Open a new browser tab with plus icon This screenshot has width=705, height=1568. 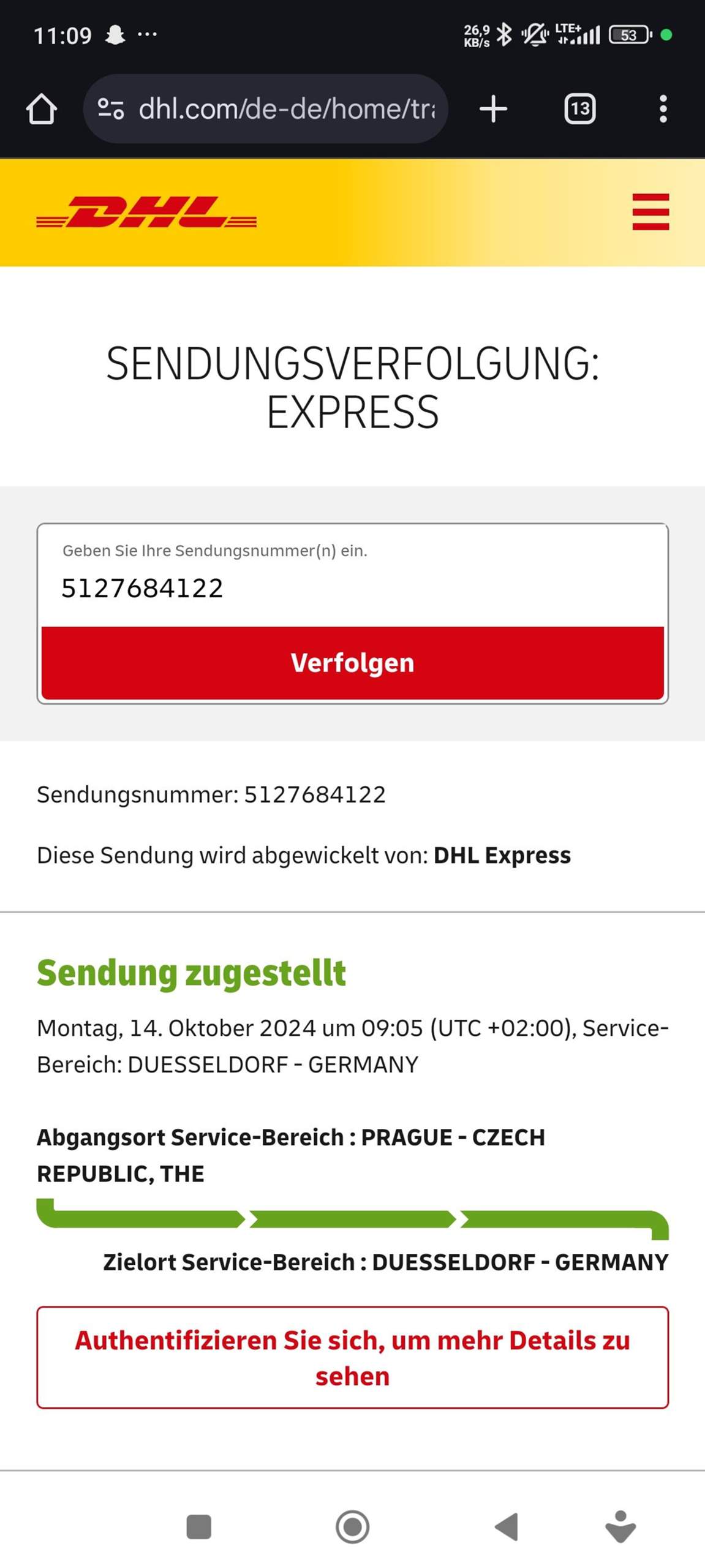(494, 108)
